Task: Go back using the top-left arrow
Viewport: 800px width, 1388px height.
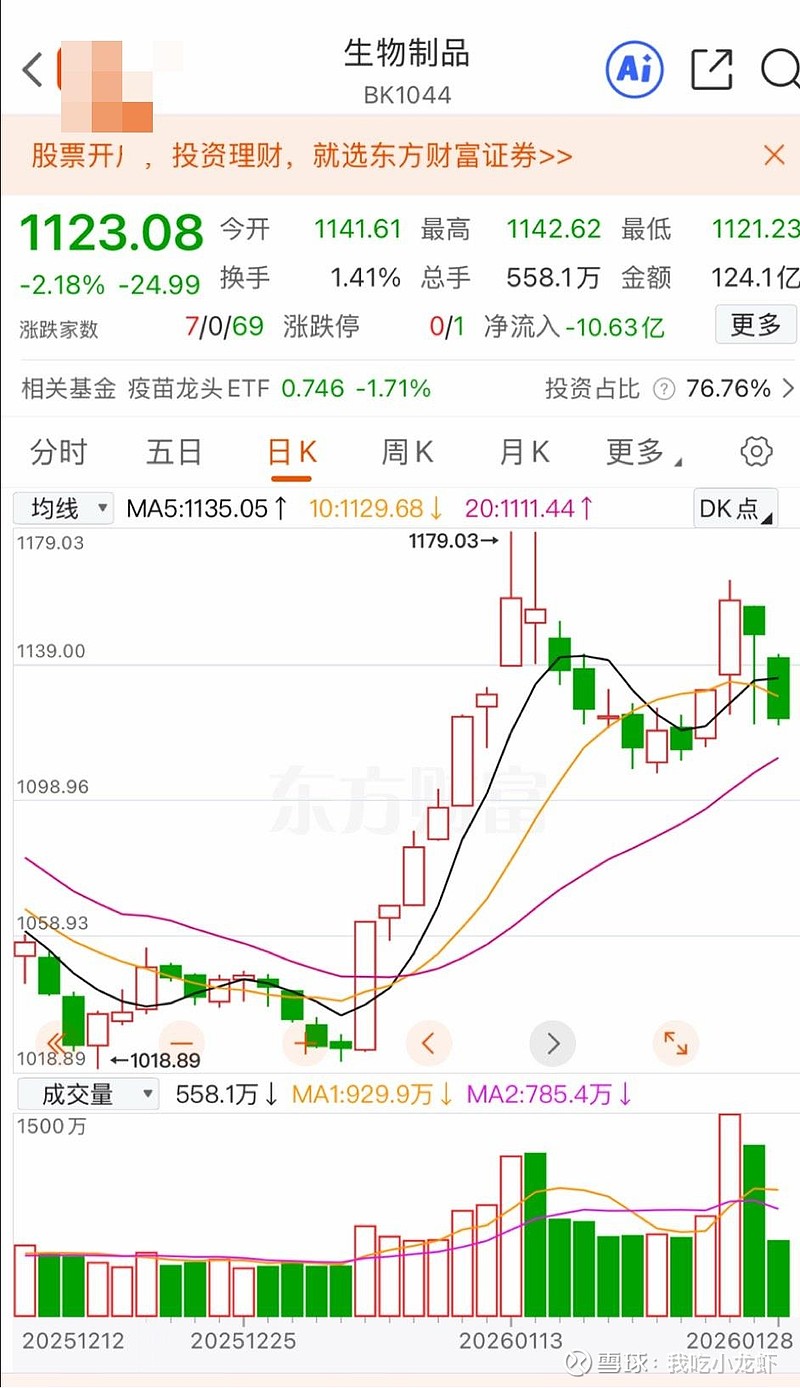Action: click(32, 70)
